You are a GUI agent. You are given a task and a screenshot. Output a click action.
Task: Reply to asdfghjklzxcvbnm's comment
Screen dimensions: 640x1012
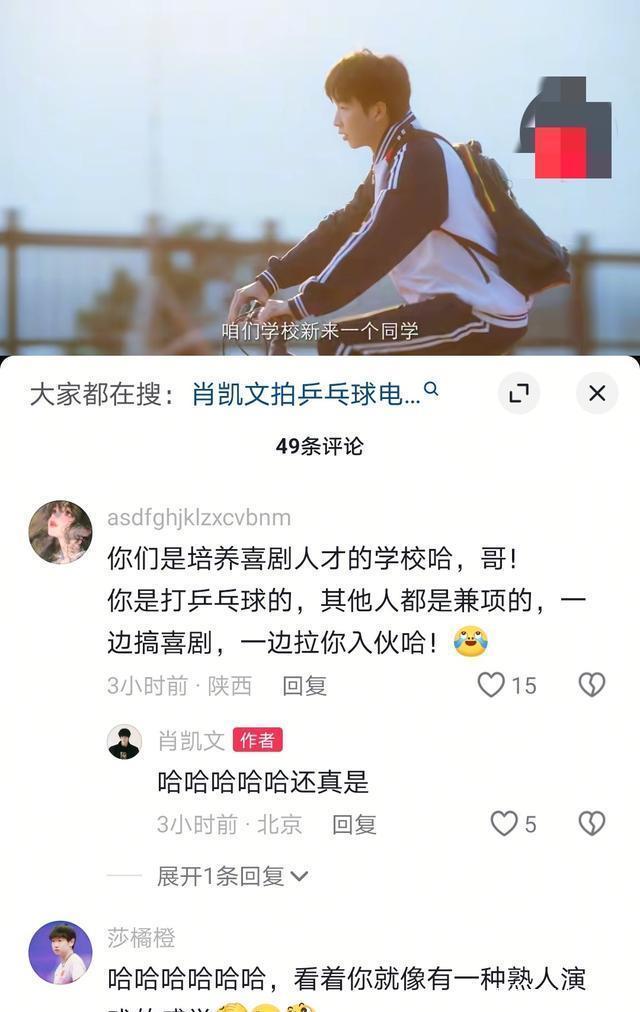(x=304, y=686)
